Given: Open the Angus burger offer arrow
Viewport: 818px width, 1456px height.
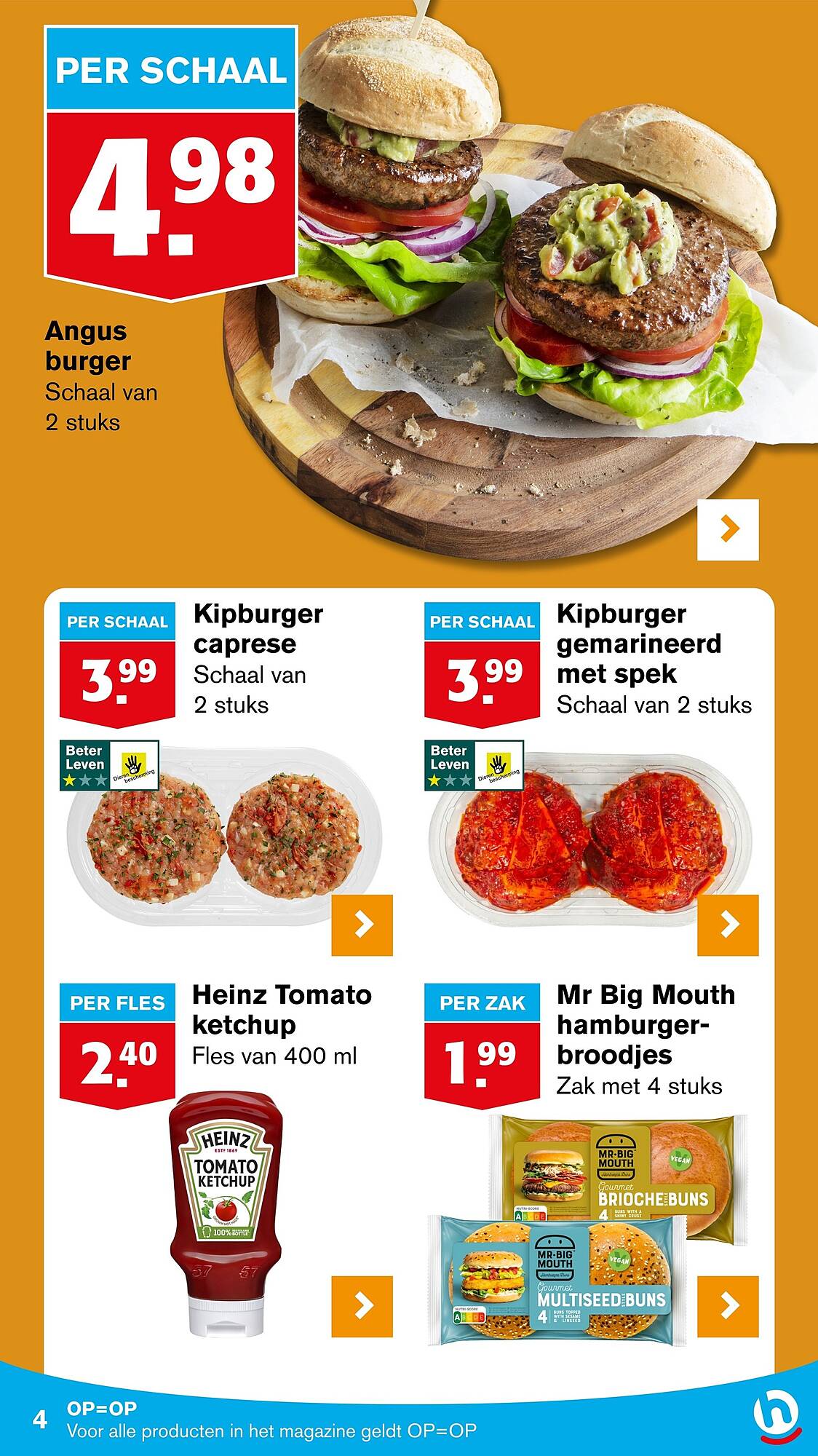Looking at the screenshot, I should 728,529.
